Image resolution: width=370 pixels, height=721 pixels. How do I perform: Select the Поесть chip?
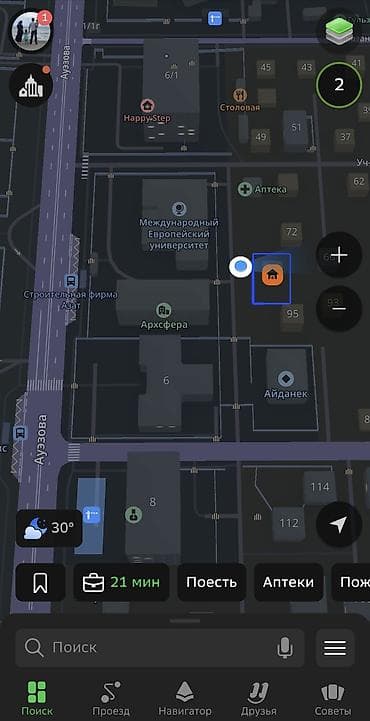[x=211, y=583]
